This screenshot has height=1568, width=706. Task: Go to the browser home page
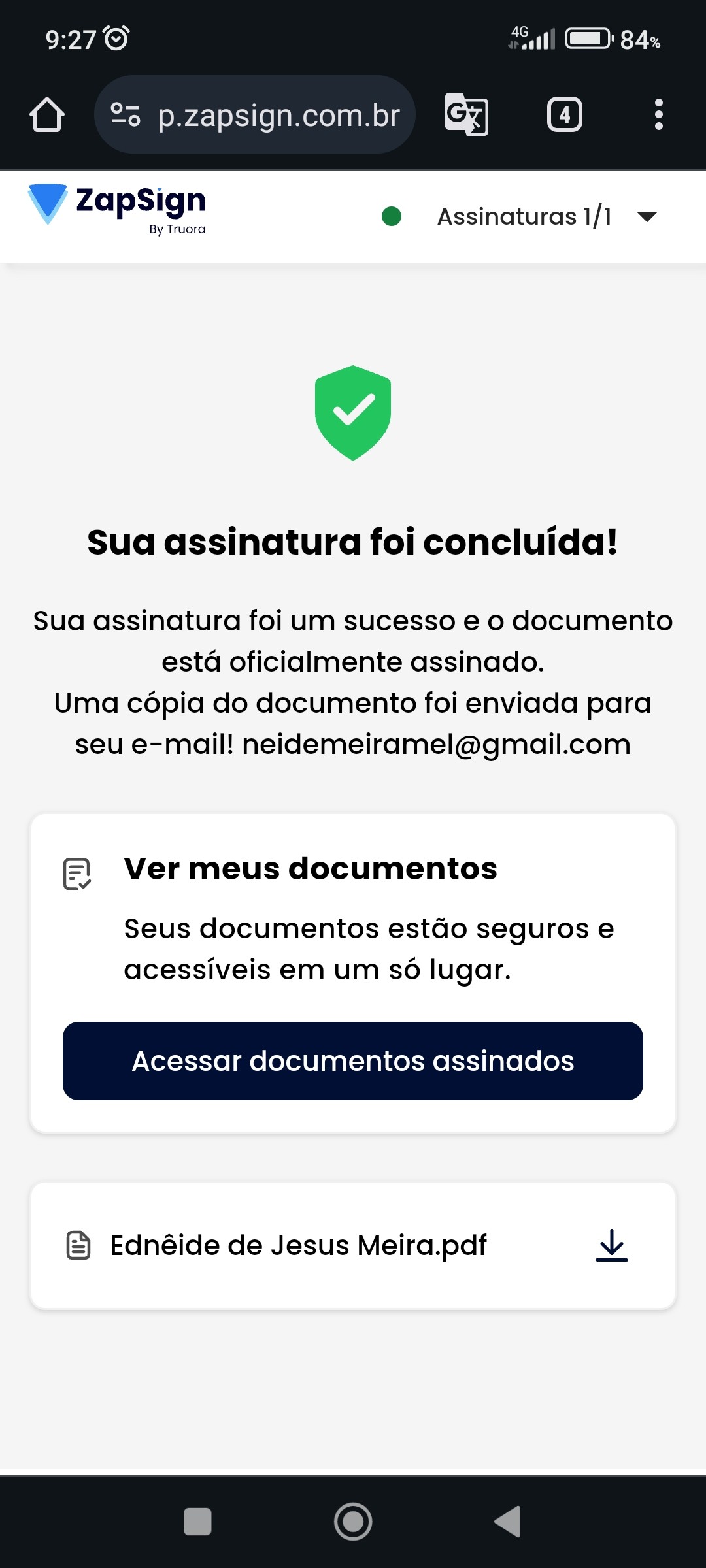click(x=46, y=115)
